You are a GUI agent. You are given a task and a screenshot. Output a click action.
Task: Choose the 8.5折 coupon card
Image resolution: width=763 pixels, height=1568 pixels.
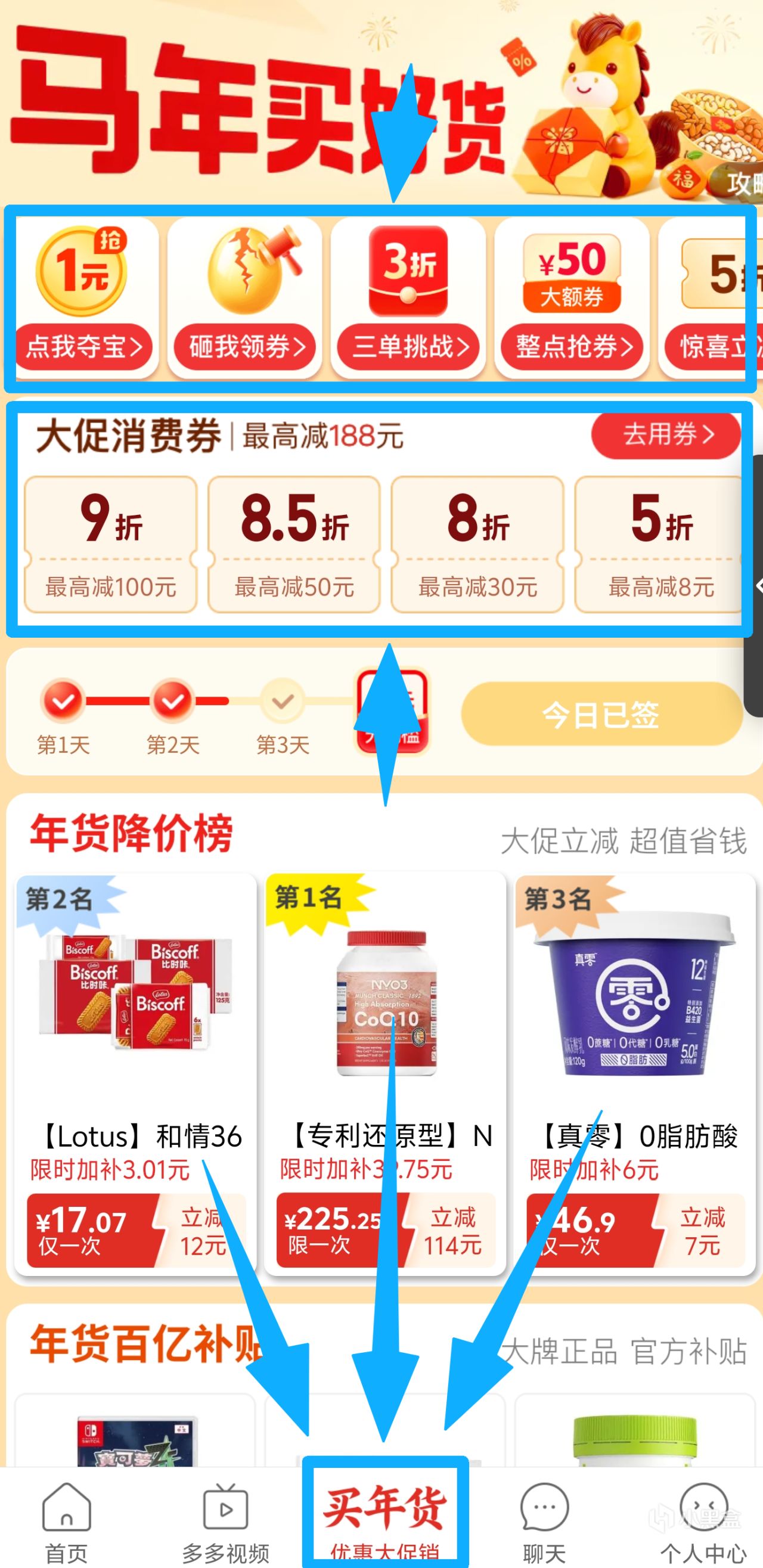tap(294, 544)
